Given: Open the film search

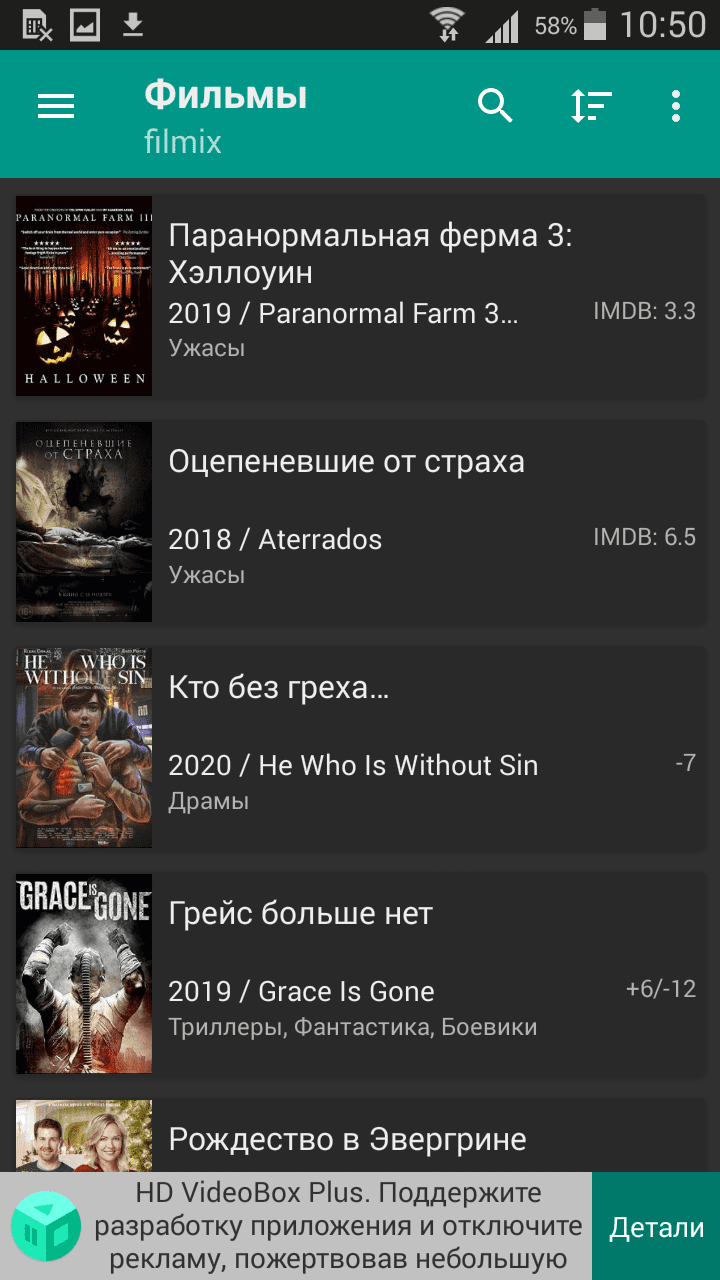Looking at the screenshot, I should [495, 106].
